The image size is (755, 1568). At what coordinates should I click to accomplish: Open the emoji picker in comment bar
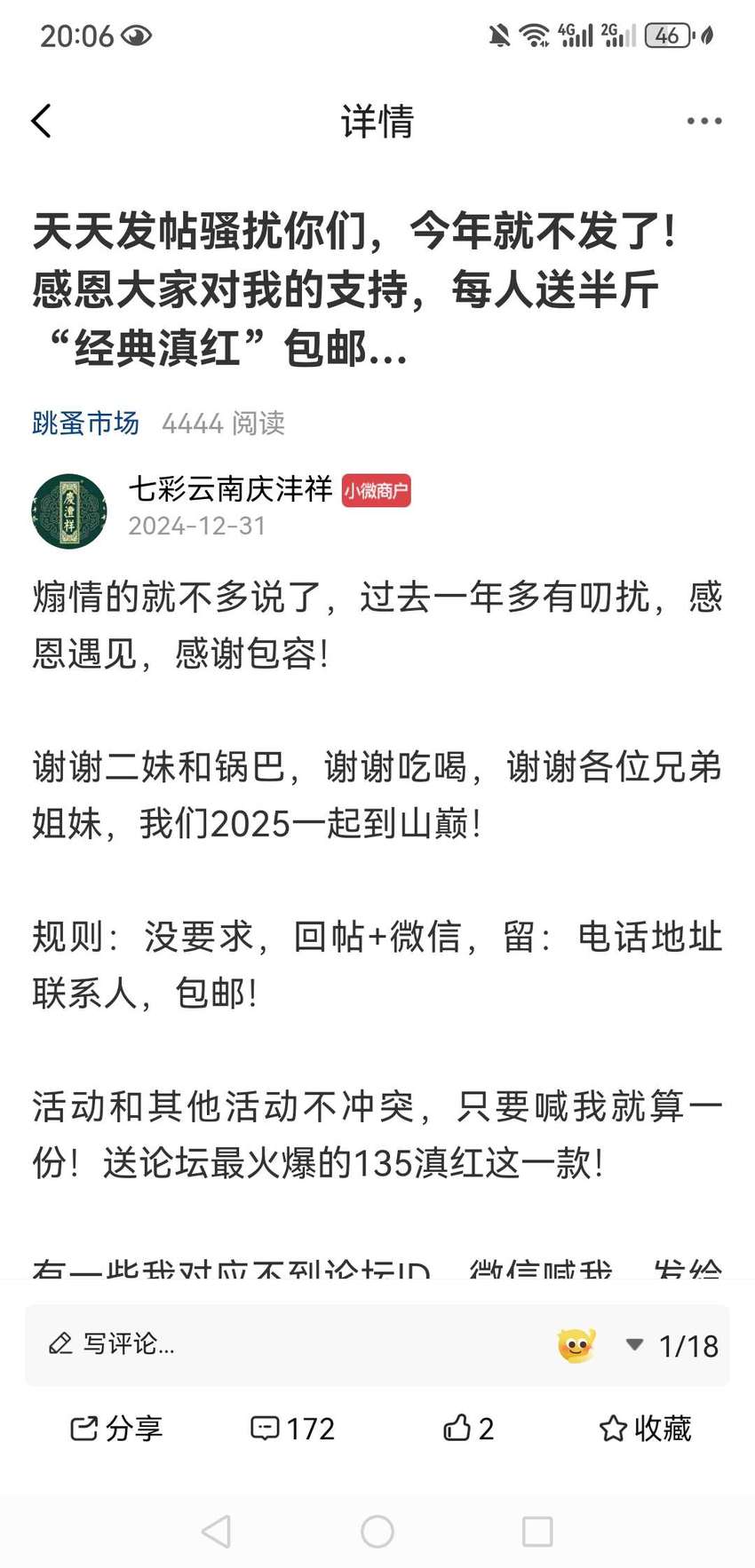coord(576,1345)
